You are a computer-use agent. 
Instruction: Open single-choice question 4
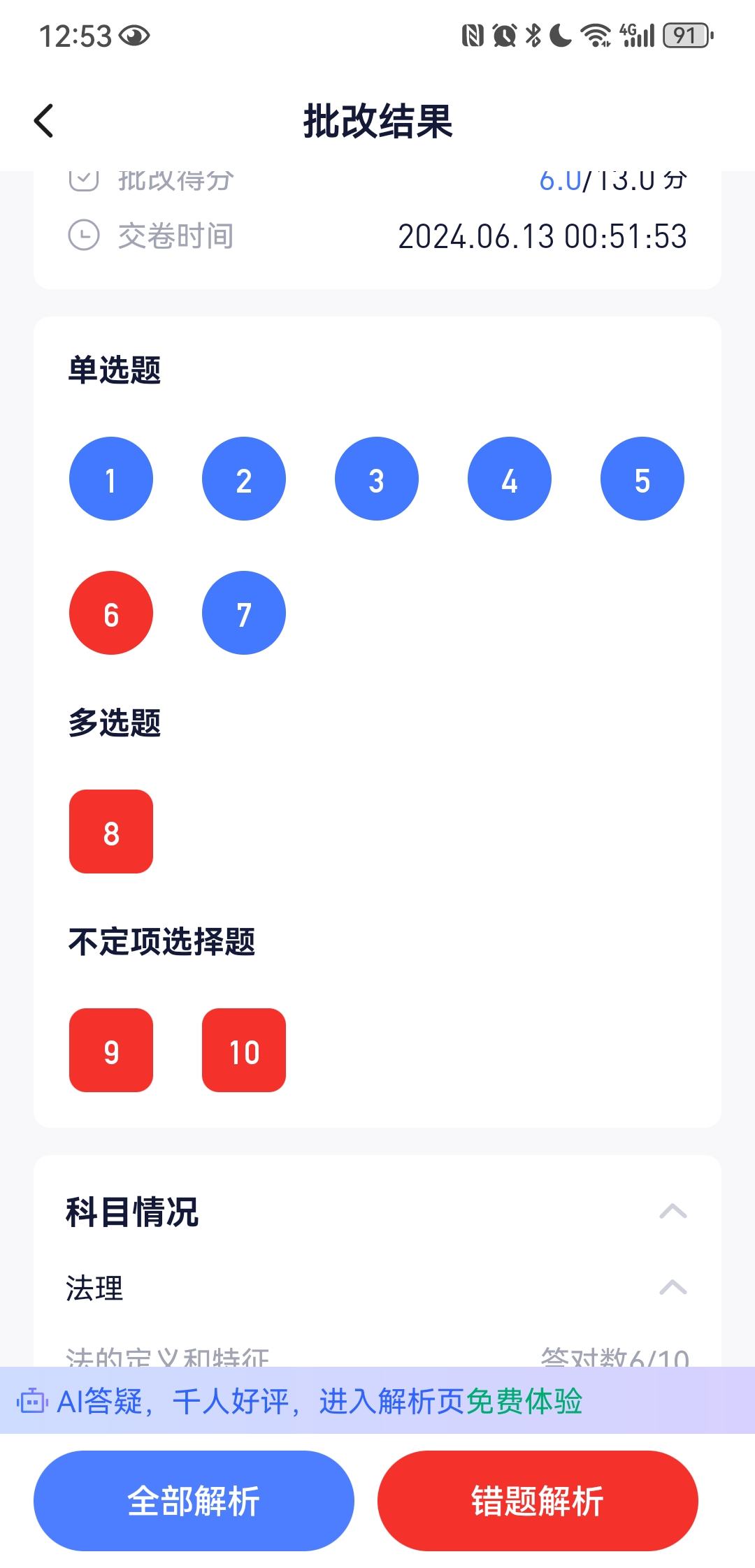510,479
